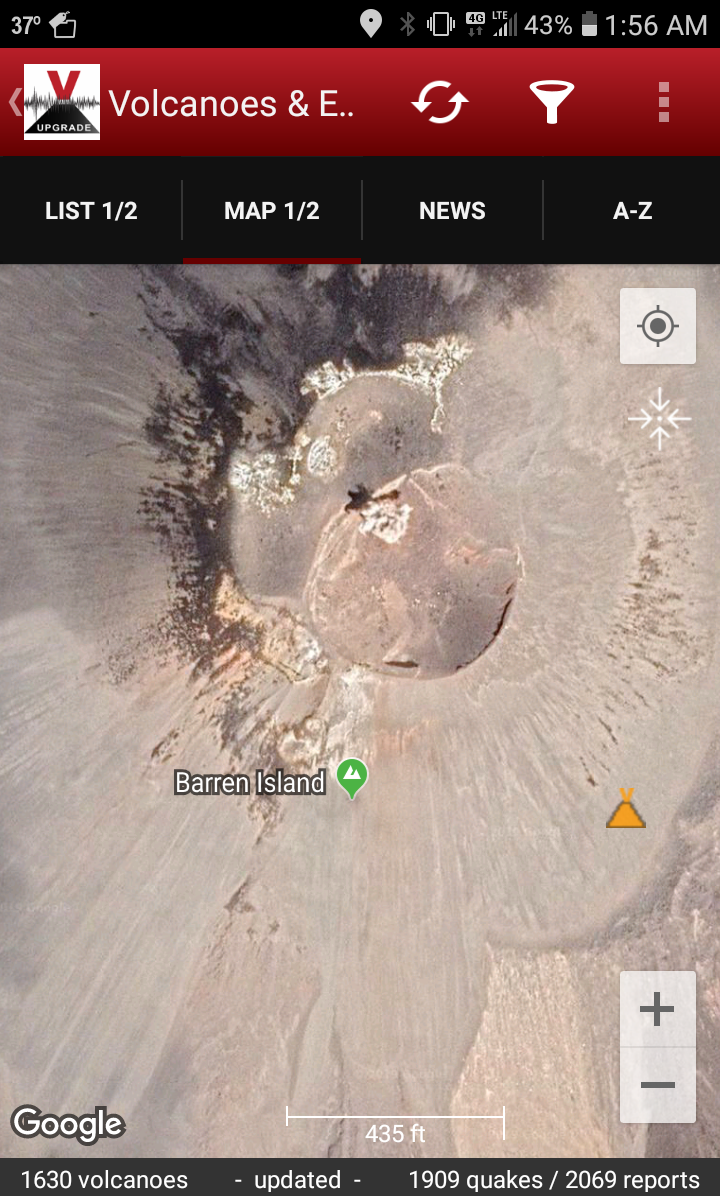The height and width of the screenshot is (1196, 720).
Task: Open the filter funnel options
Action: 551,102
